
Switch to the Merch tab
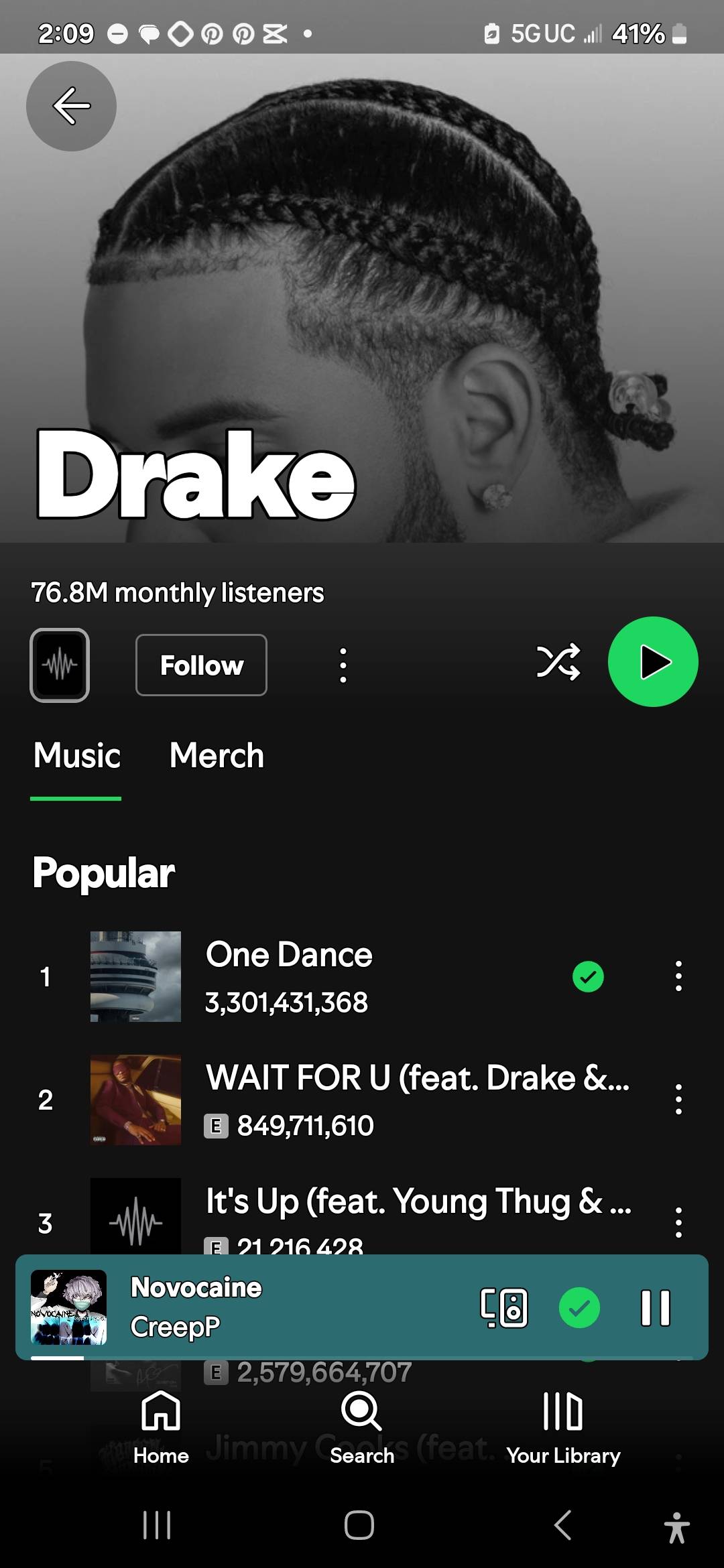(217, 756)
